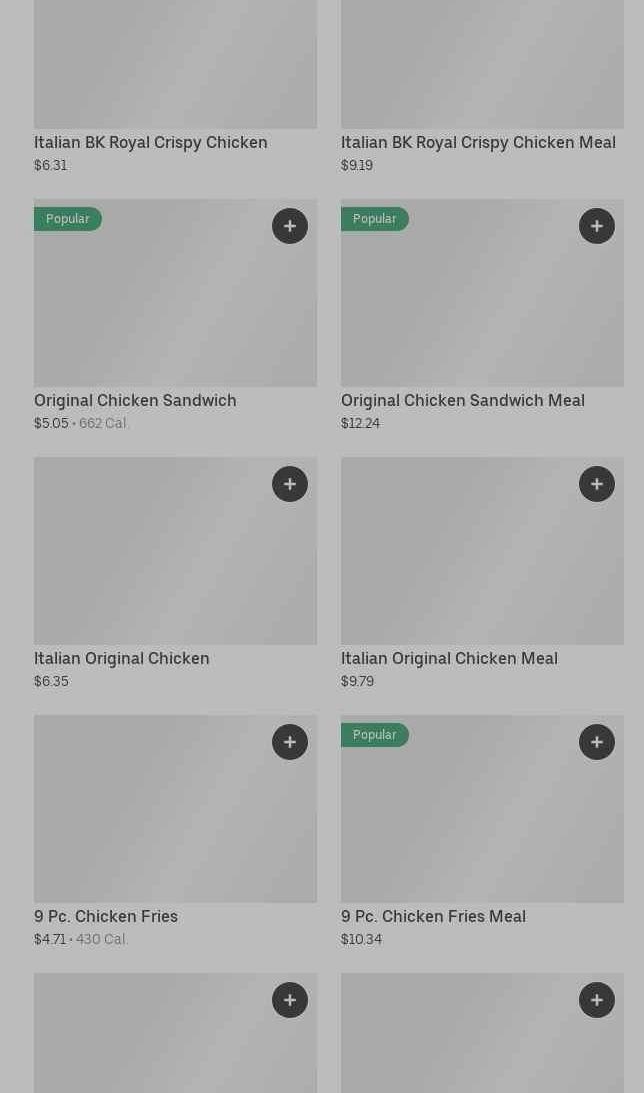Add 9 Pc. Chicken Fries to cart
The width and height of the screenshot is (644, 1093).
tap(290, 742)
